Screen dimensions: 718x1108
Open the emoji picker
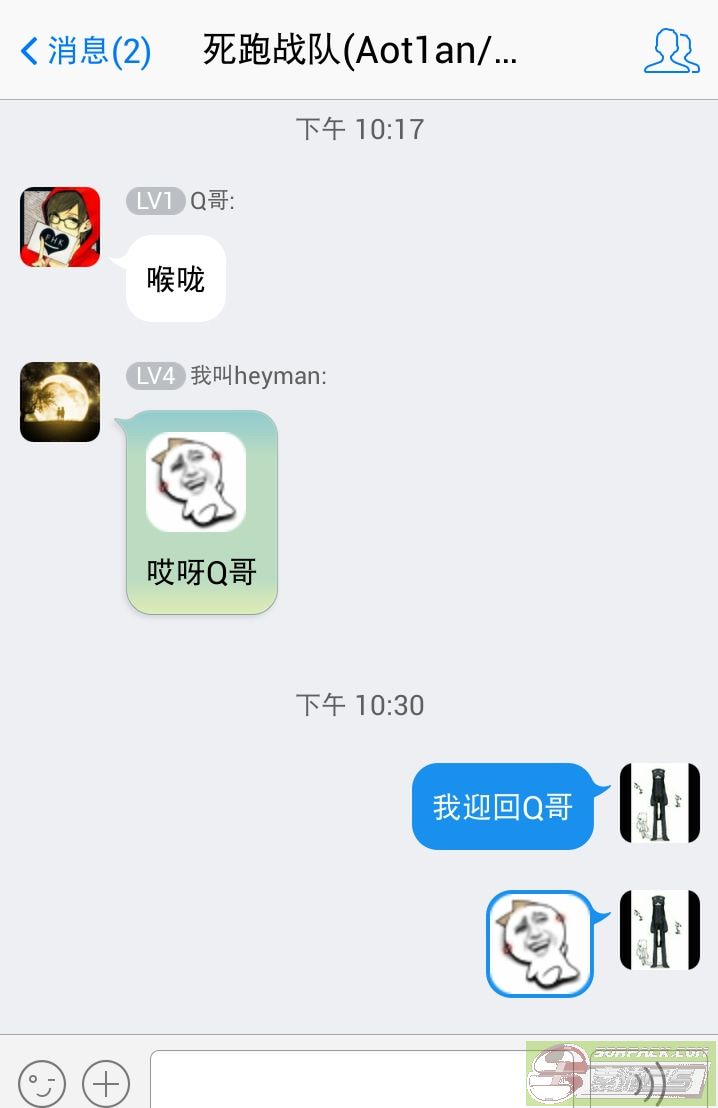coord(42,1083)
